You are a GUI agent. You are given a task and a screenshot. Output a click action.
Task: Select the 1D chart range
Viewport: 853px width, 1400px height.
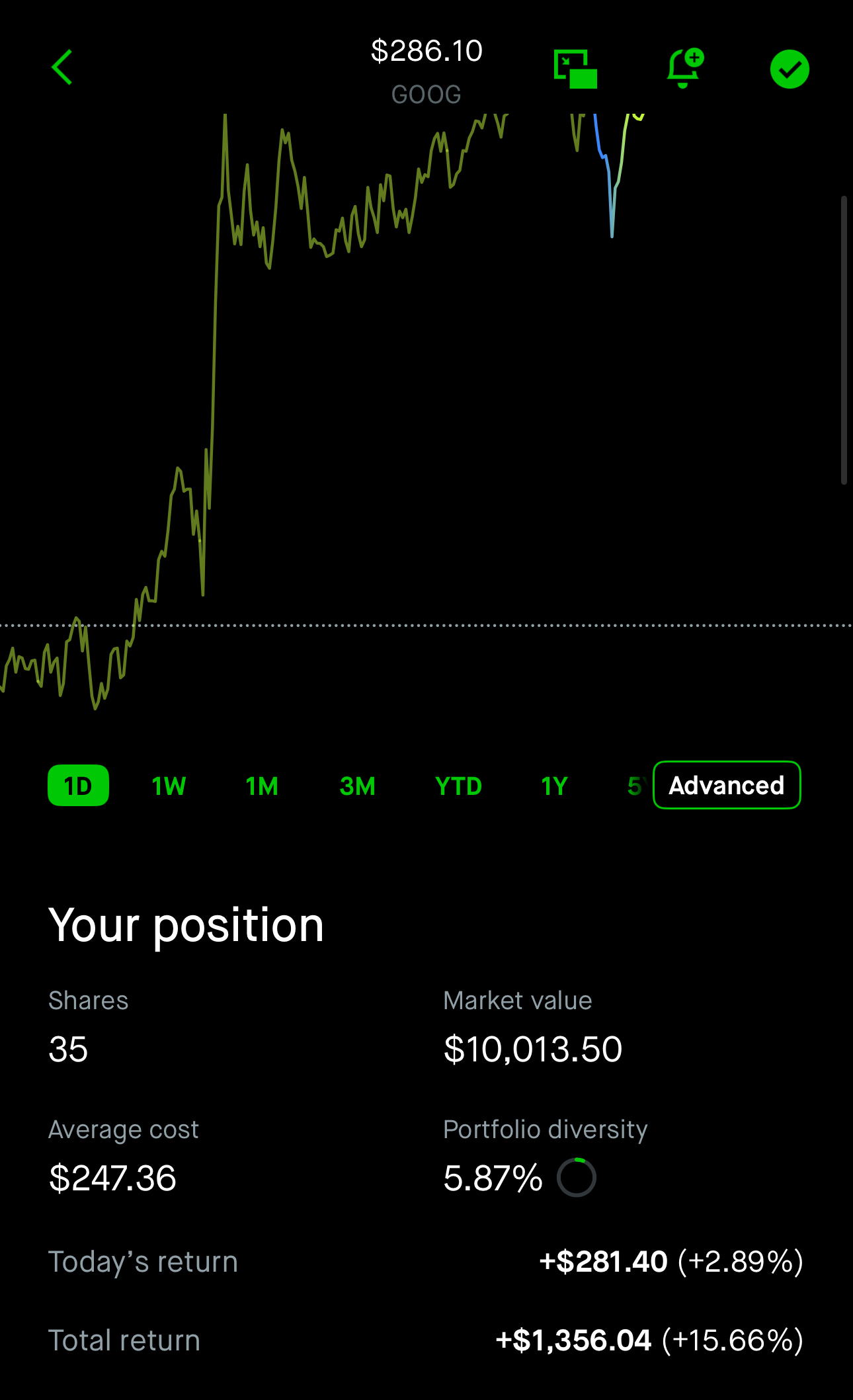coord(78,786)
